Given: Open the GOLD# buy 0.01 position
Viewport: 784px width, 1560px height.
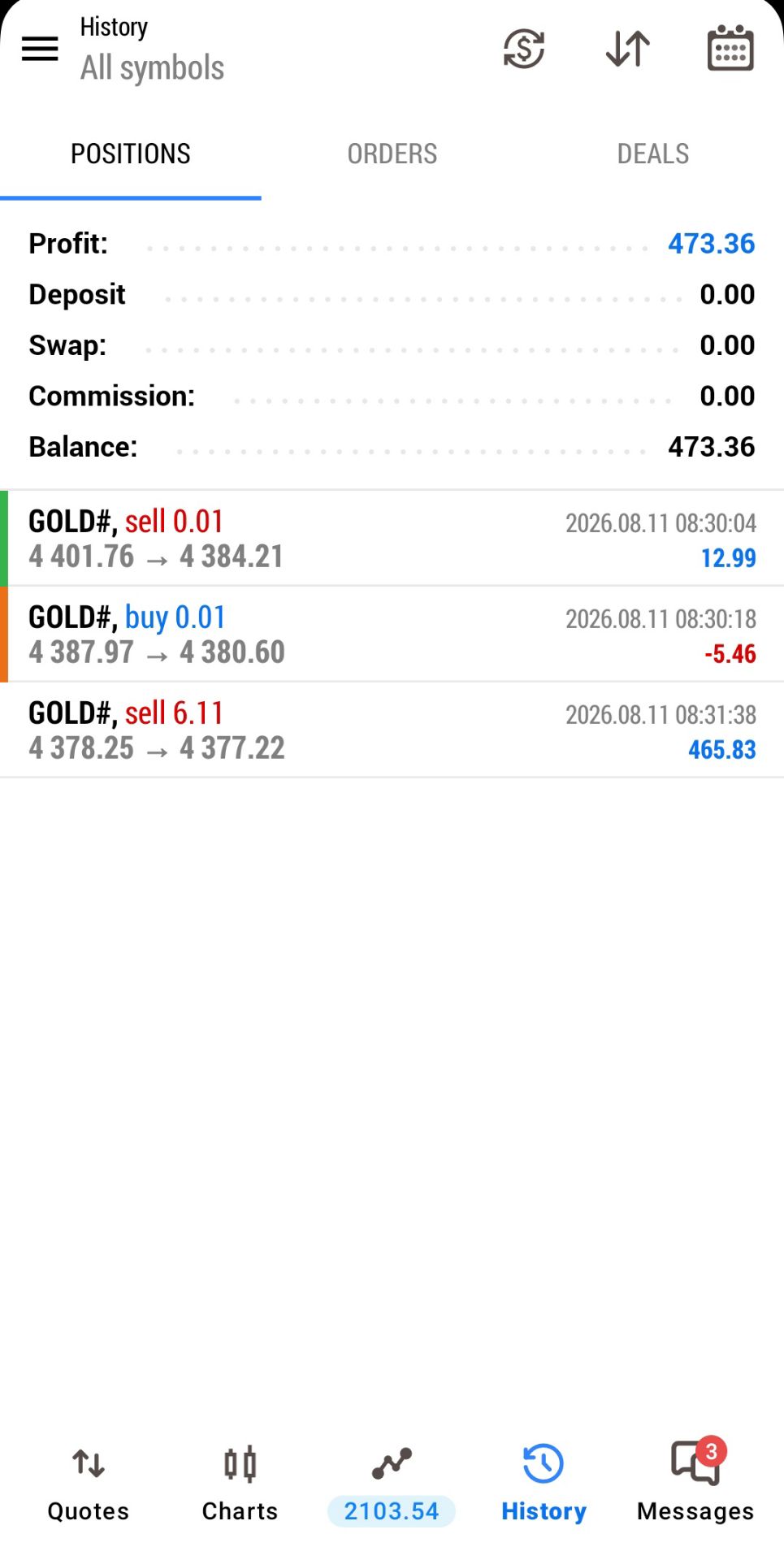Looking at the screenshot, I should click(x=392, y=634).
